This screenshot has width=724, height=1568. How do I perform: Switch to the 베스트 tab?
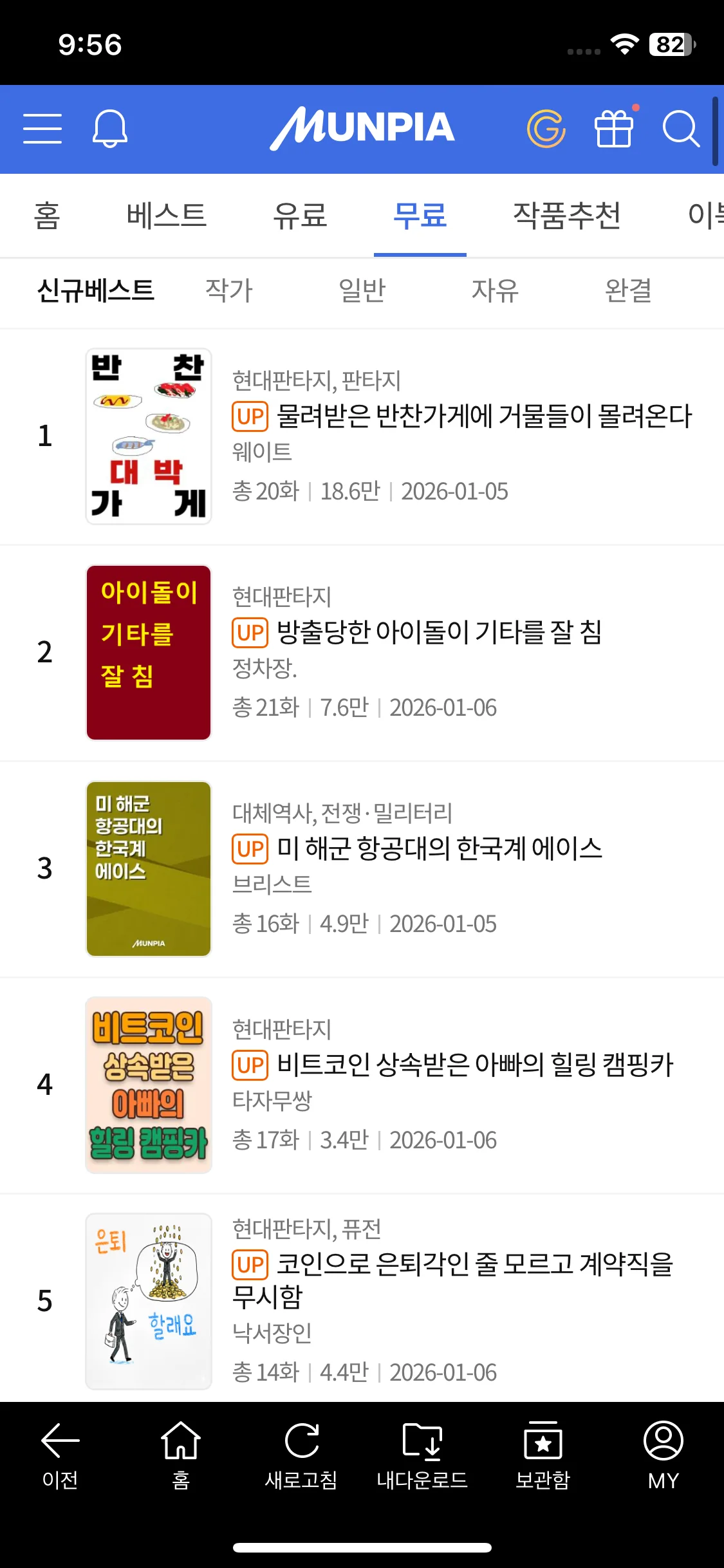click(x=166, y=216)
